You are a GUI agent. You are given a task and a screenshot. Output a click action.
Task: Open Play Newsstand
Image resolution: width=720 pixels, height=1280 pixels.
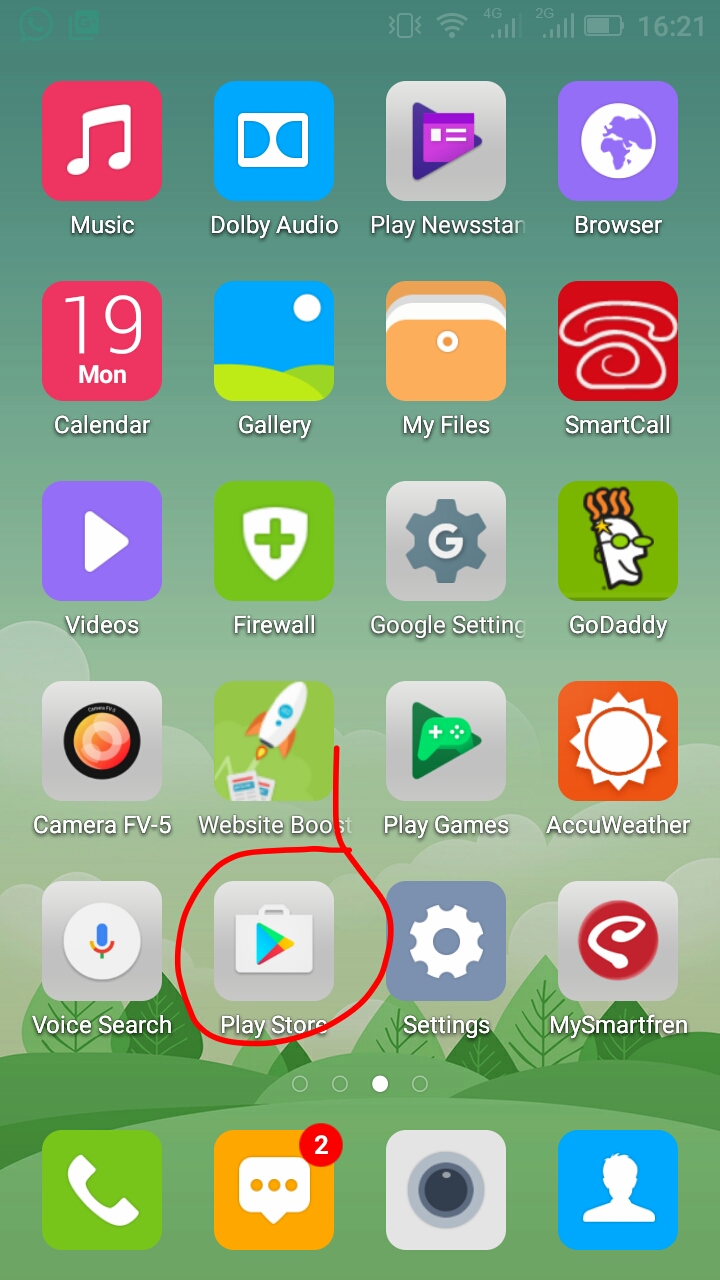(x=446, y=141)
